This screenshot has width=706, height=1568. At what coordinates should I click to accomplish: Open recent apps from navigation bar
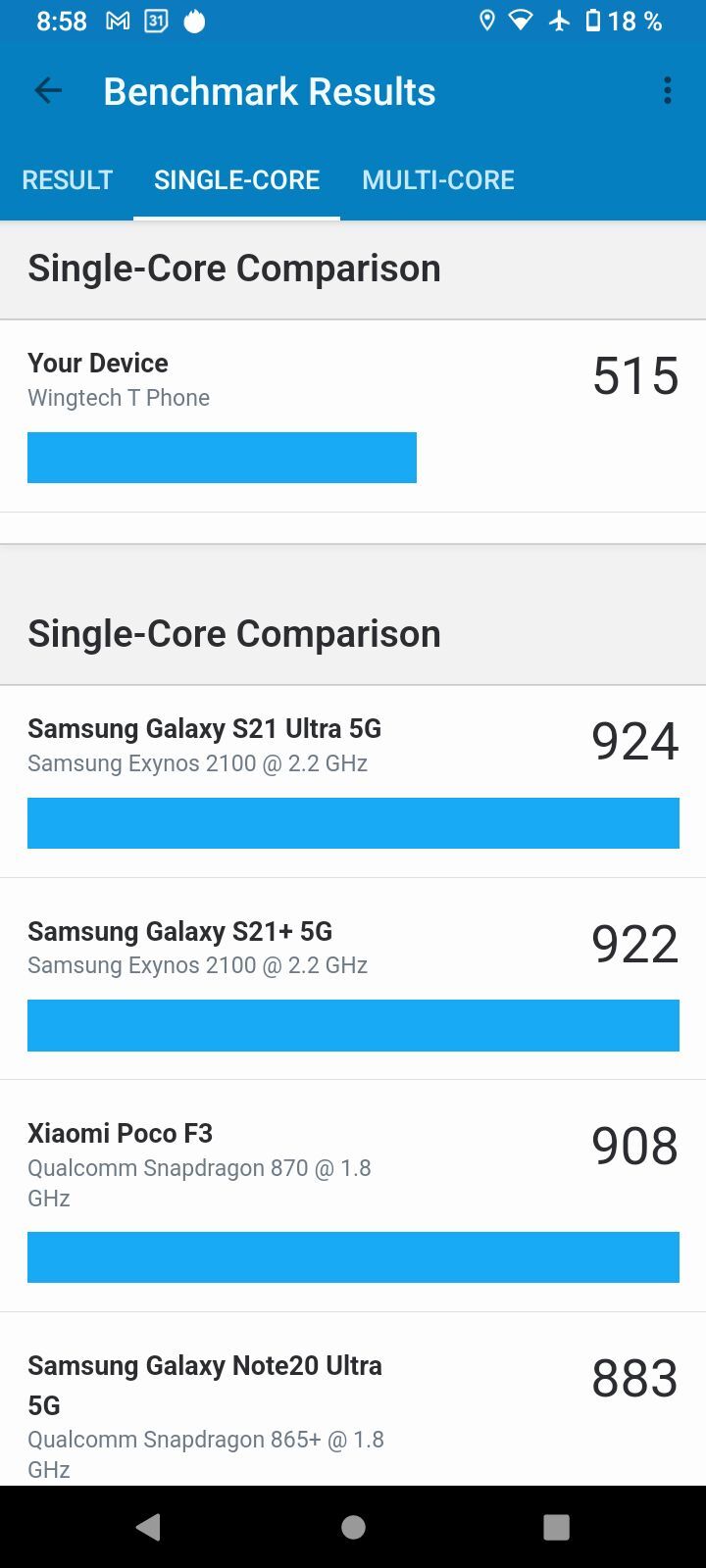(x=556, y=1527)
